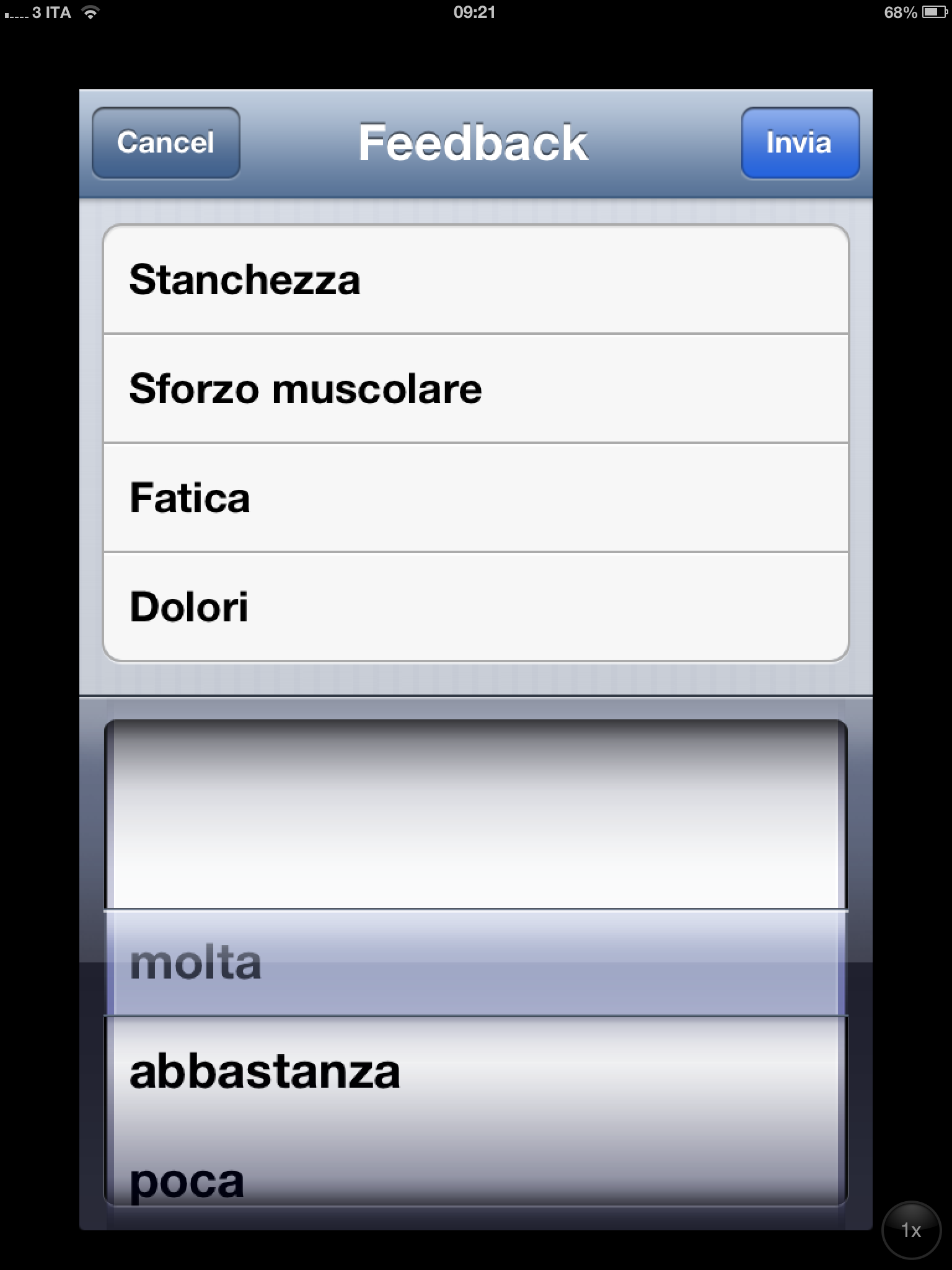Image resolution: width=952 pixels, height=1270 pixels.
Task: Pick 'poca' in the picker wheel
Action: point(475,1178)
